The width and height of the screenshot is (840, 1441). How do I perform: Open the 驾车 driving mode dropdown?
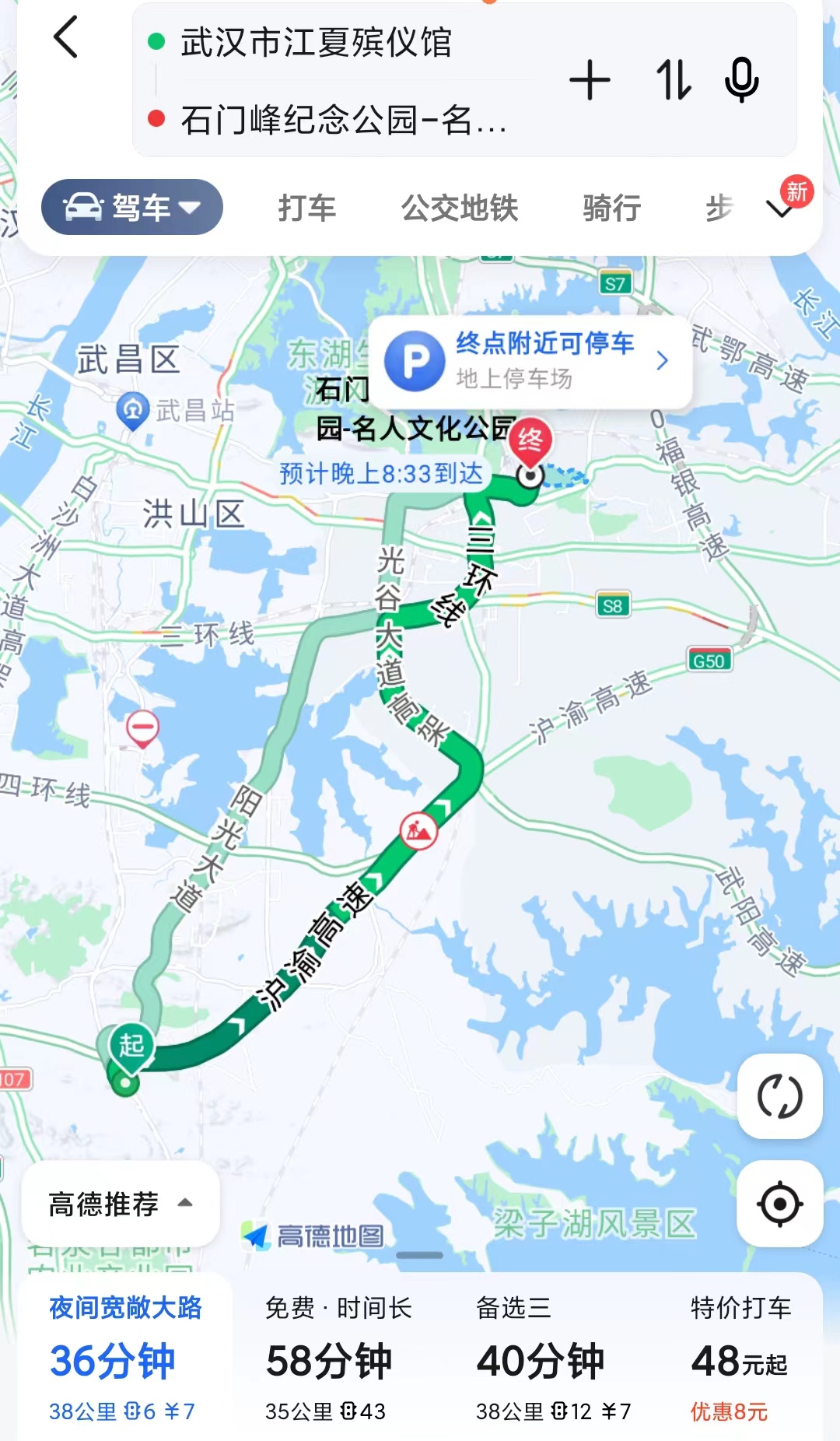132,207
